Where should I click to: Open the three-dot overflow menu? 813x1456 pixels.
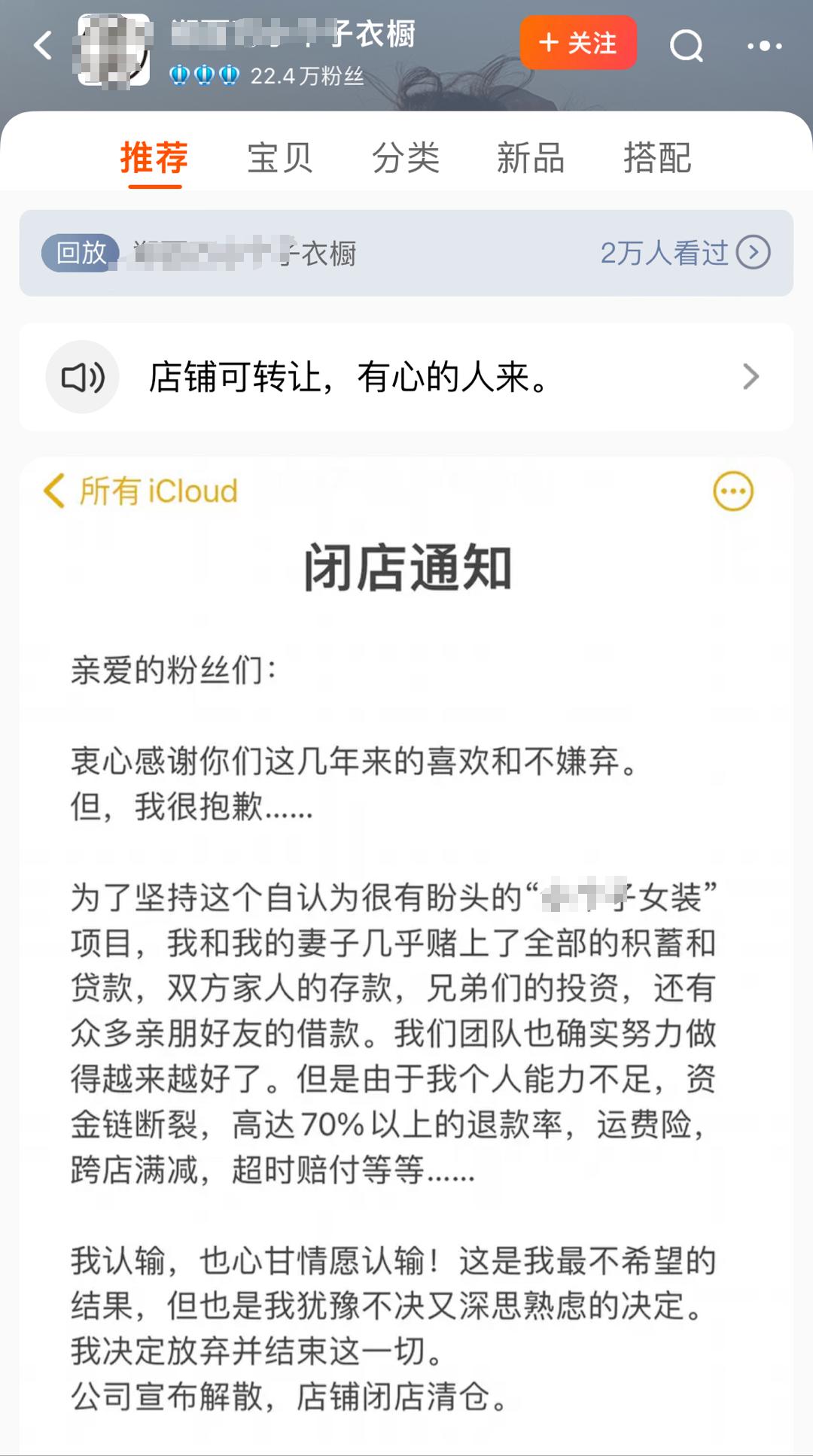pyautogui.click(x=764, y=46)
